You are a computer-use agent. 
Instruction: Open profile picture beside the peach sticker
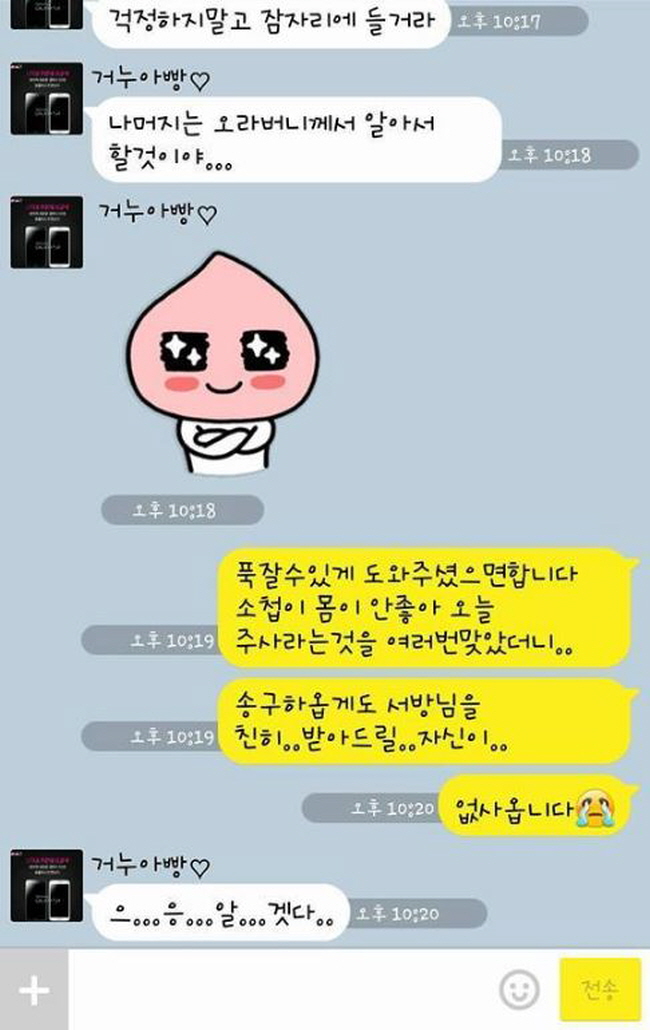[x=47, y=233]
